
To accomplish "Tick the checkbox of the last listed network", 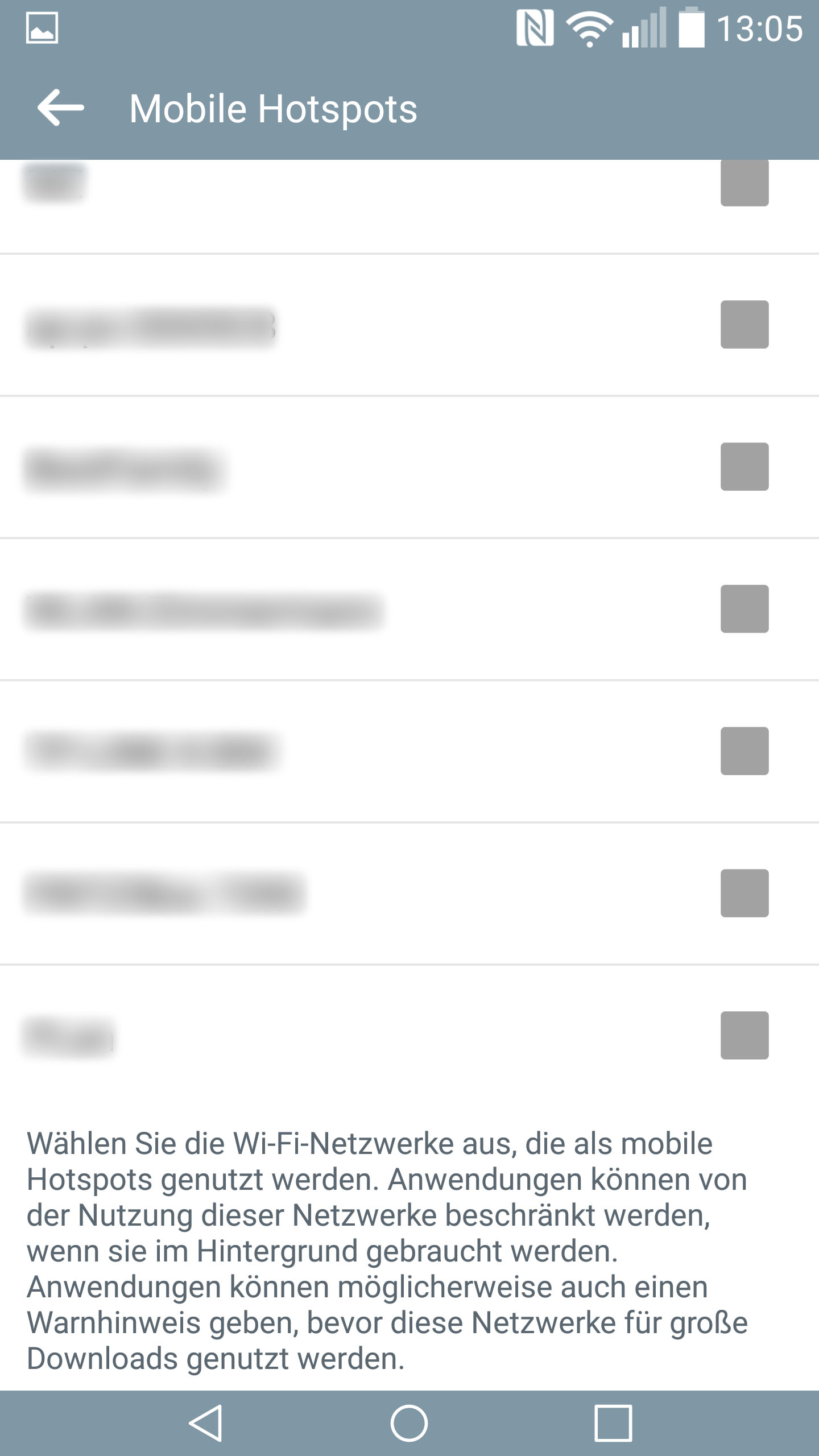I will click(744, 1035).
